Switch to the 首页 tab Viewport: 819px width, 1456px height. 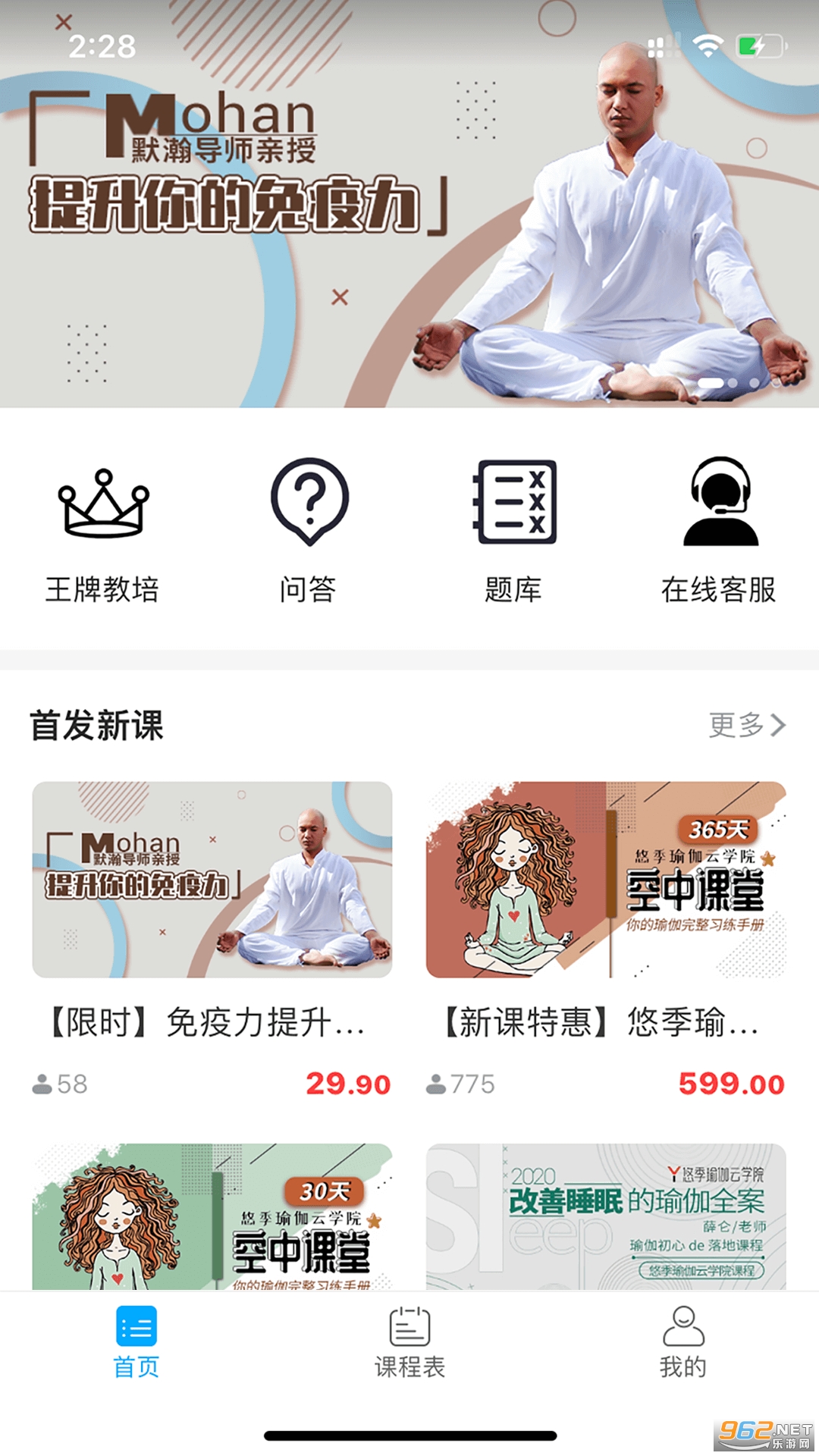pyautogui.click(x=136, y=1342)
